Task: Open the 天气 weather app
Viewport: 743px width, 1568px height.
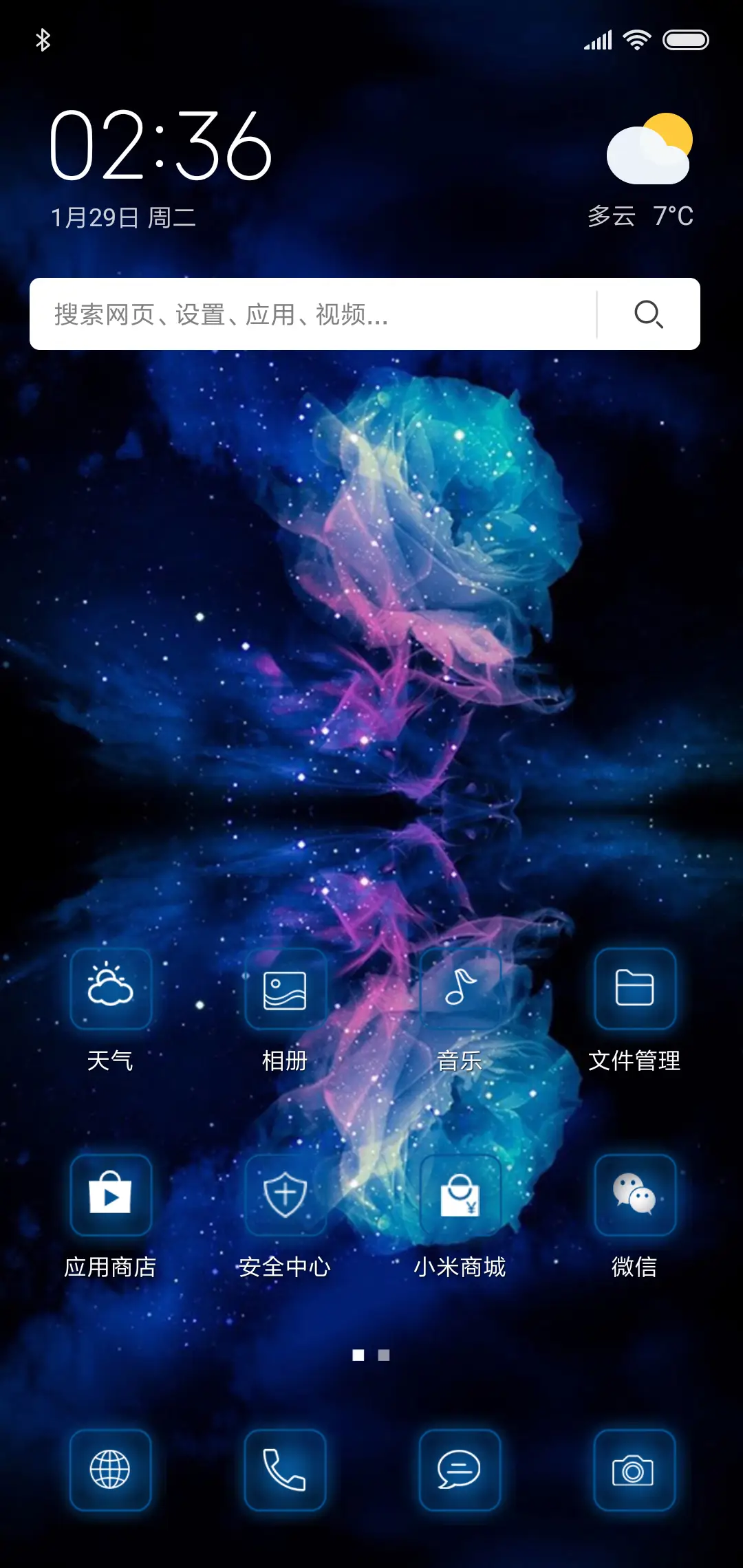Action: coord(111,989)
